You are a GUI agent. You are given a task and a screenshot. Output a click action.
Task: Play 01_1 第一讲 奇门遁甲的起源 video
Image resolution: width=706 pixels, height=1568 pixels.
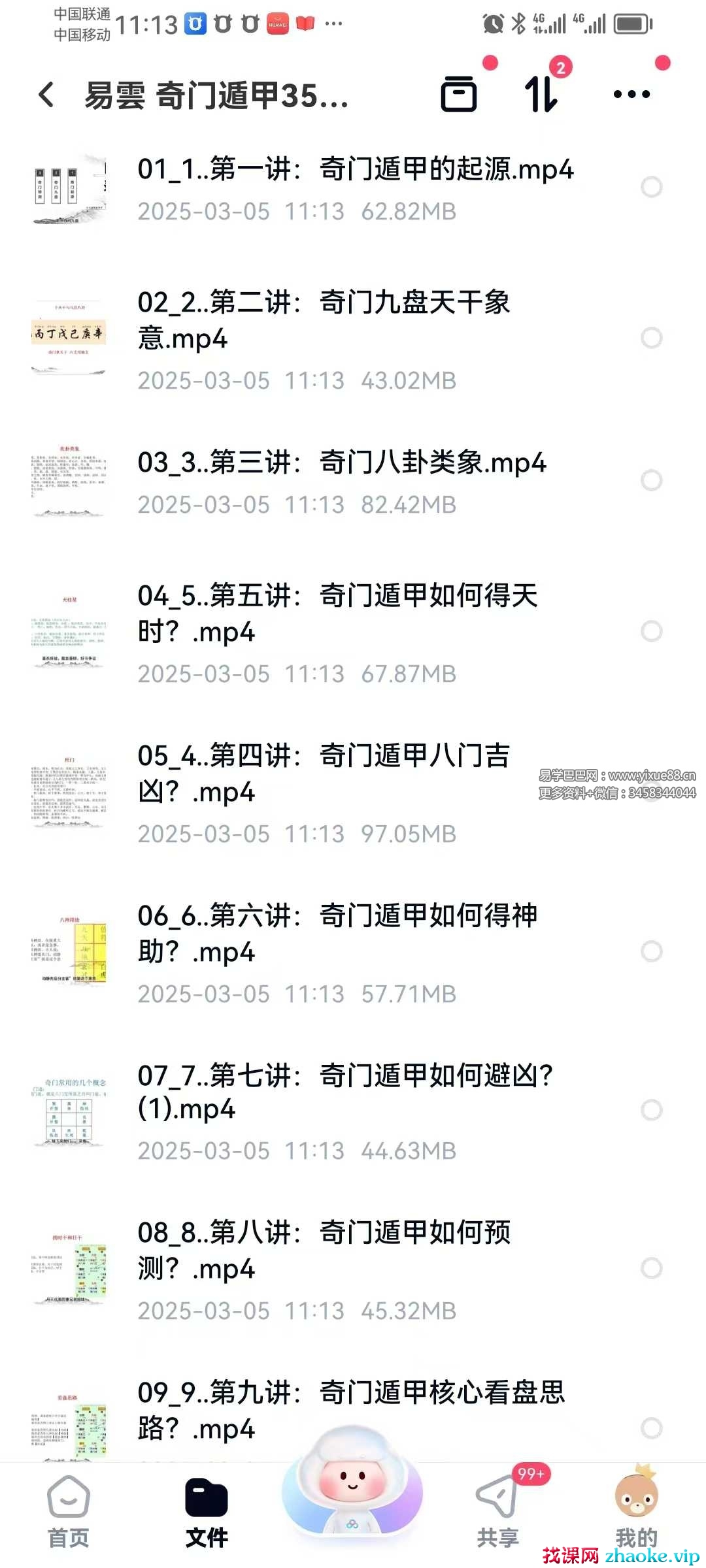click(355, 188)
